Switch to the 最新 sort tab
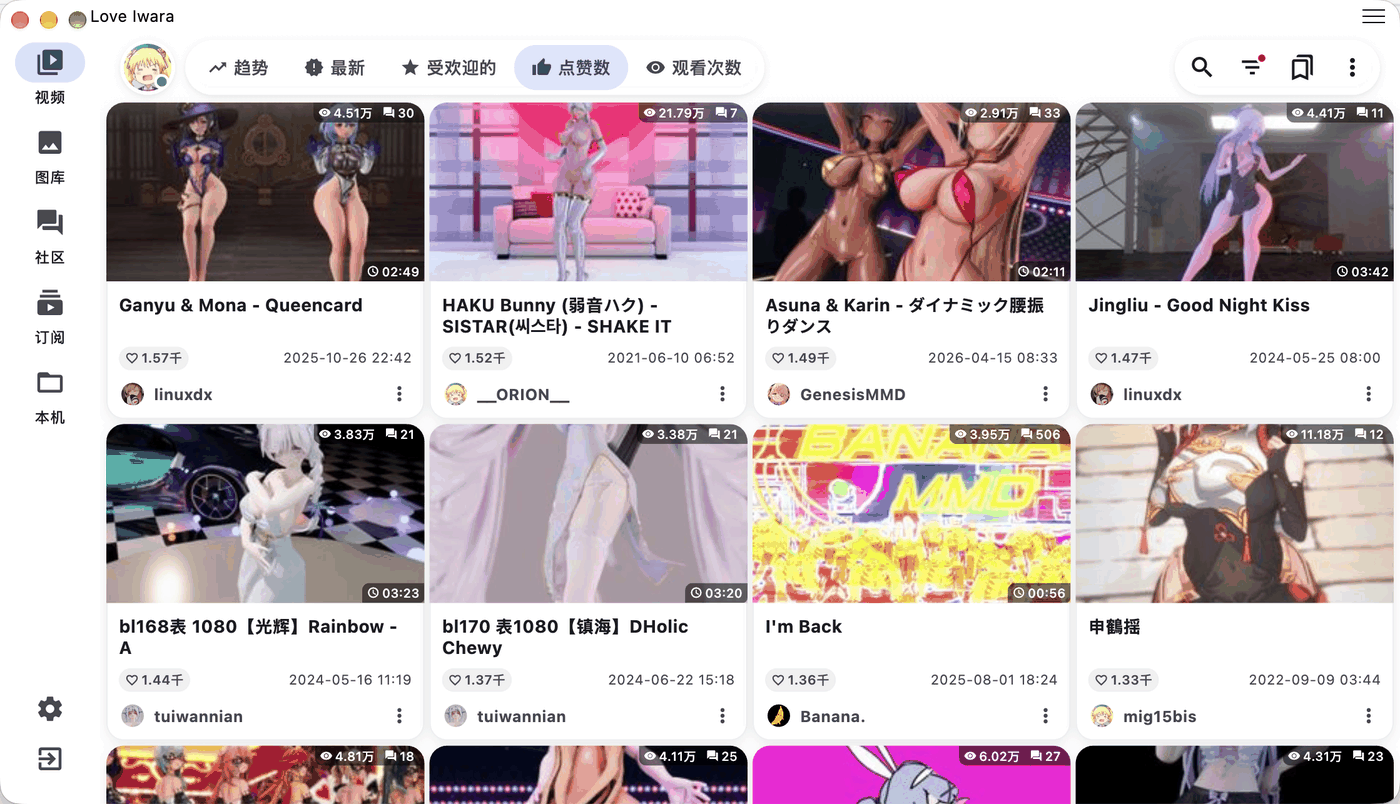1400x804 pixels. tap(334, 68)
